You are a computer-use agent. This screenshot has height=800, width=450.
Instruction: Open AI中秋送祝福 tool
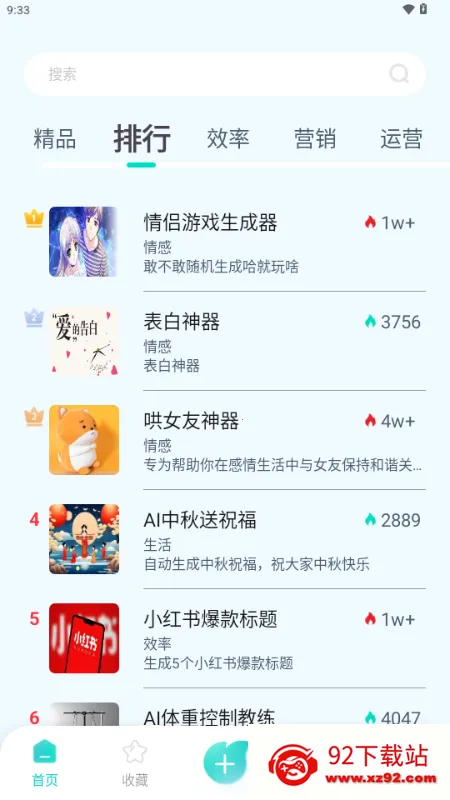click(x=225, y=539)
